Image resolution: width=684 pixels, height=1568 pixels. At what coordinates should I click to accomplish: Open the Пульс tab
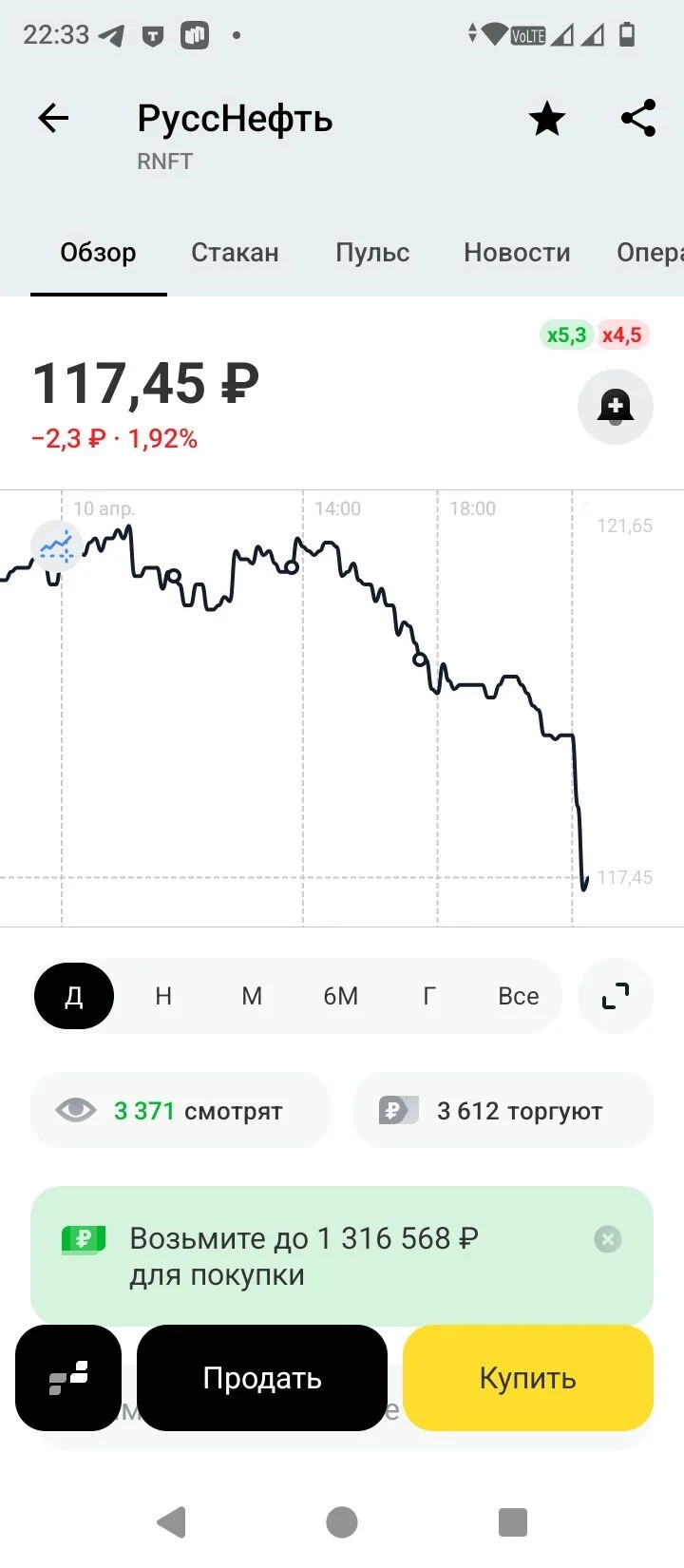372,253
